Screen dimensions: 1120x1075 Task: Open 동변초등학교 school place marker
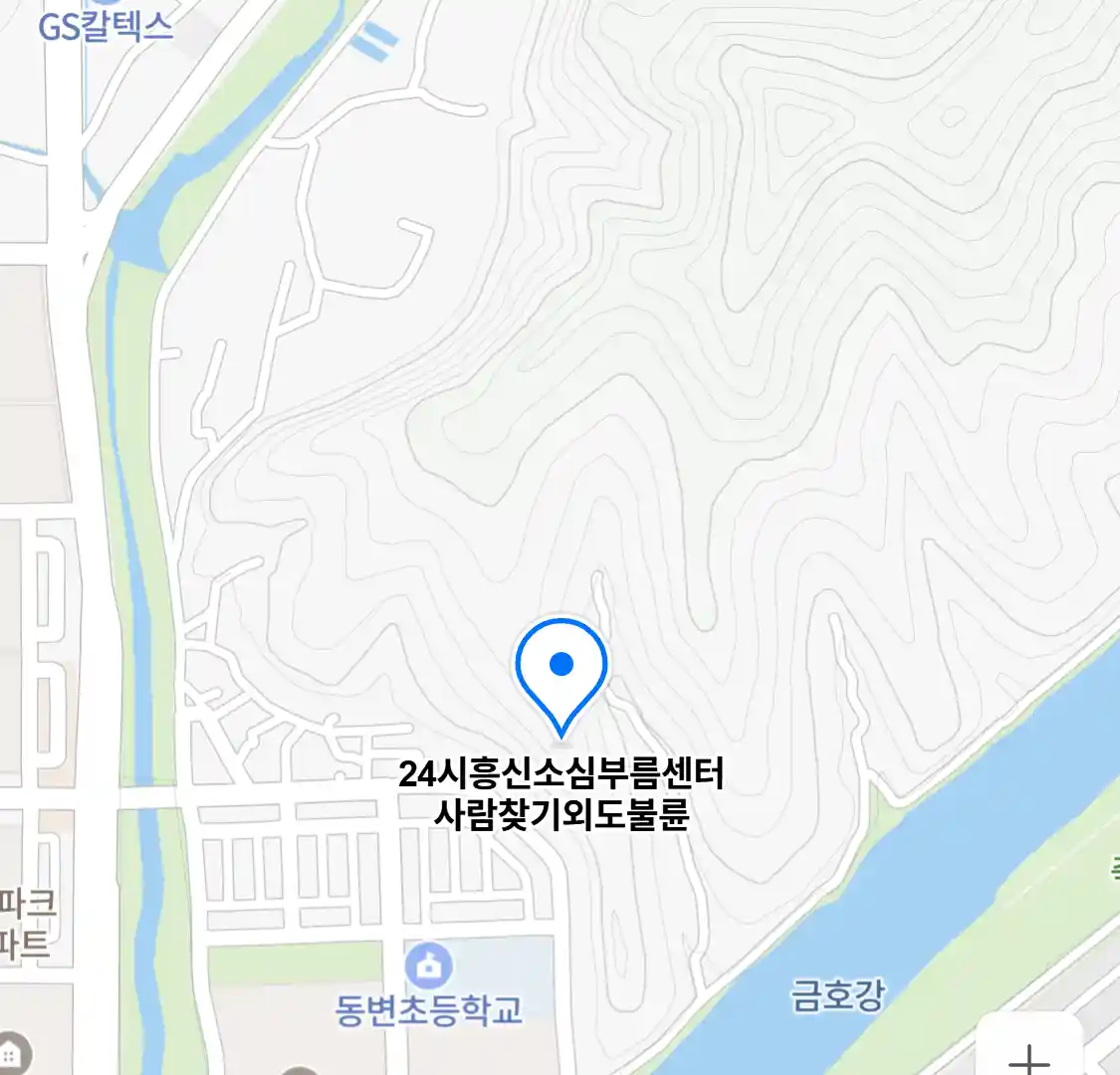(429, 967)
